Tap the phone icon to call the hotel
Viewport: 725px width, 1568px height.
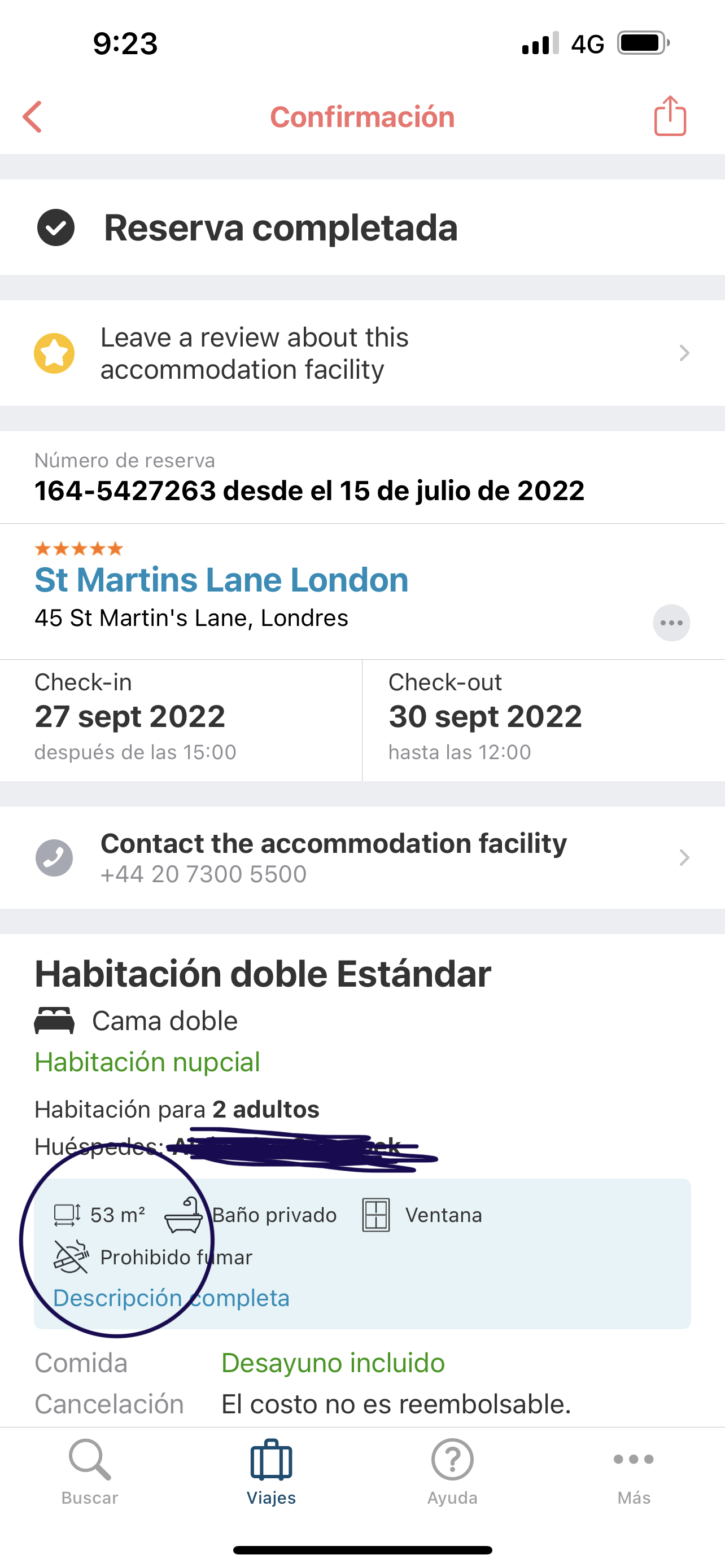click(55, 857)
